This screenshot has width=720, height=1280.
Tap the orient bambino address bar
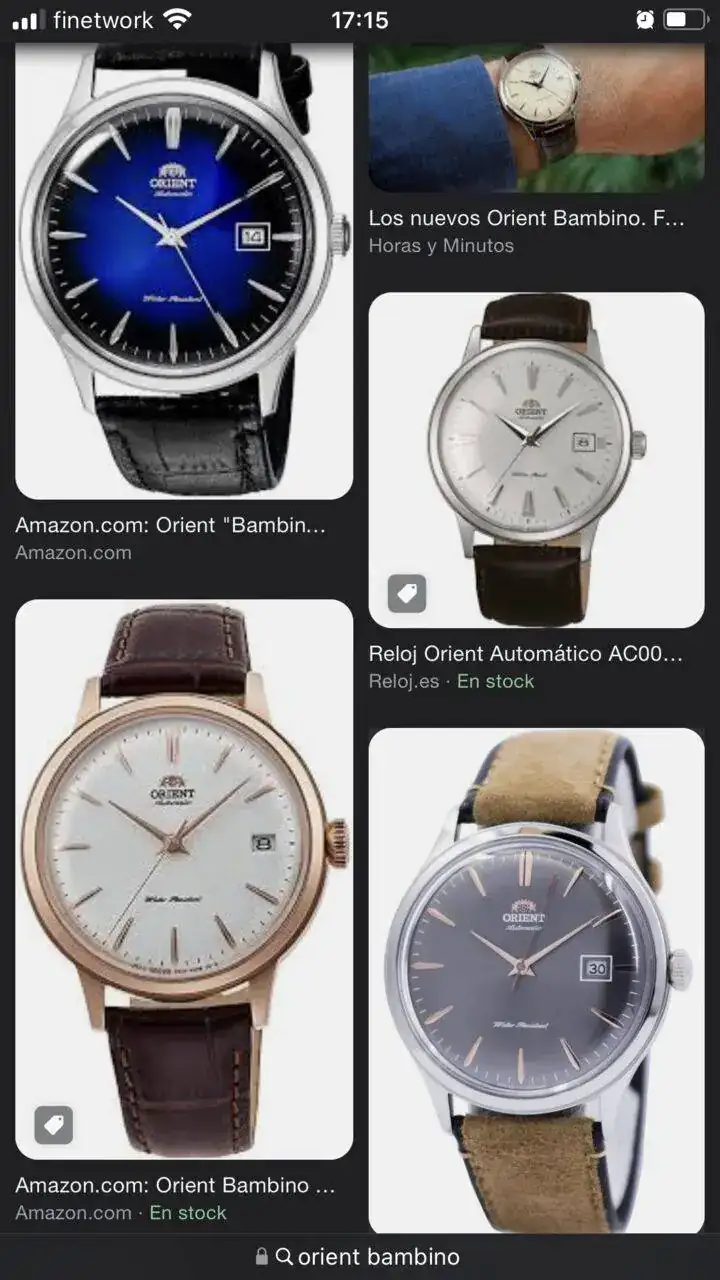tap(360, 1257)
